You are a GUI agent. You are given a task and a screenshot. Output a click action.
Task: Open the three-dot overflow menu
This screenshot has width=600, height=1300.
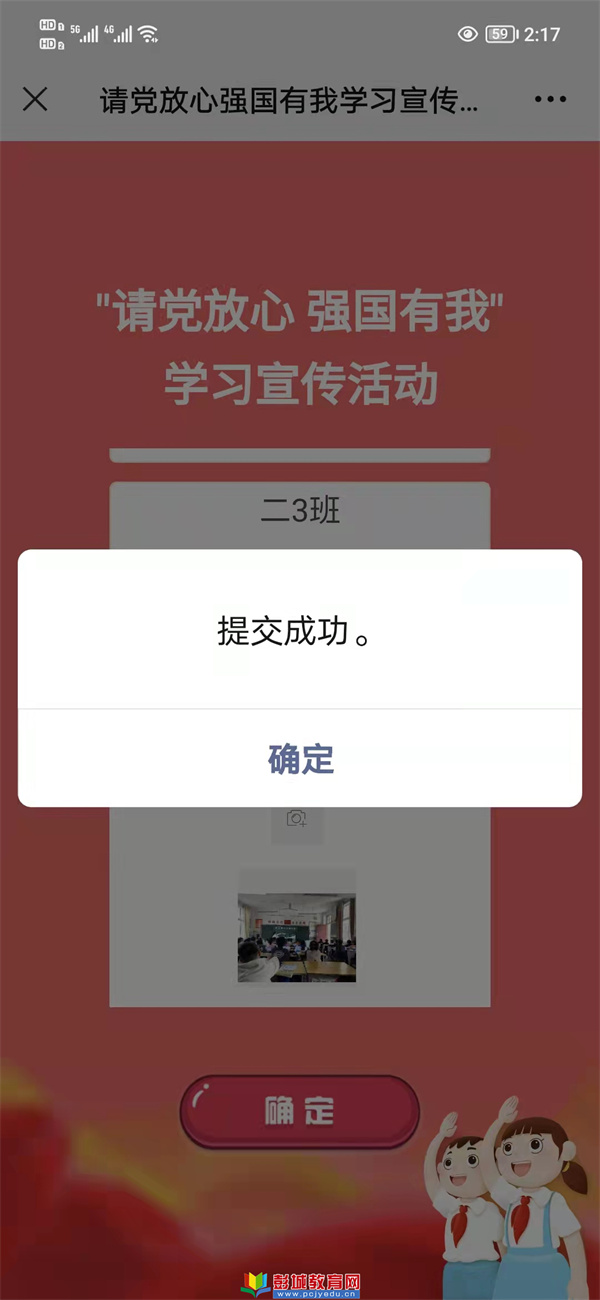coord(550,100)
